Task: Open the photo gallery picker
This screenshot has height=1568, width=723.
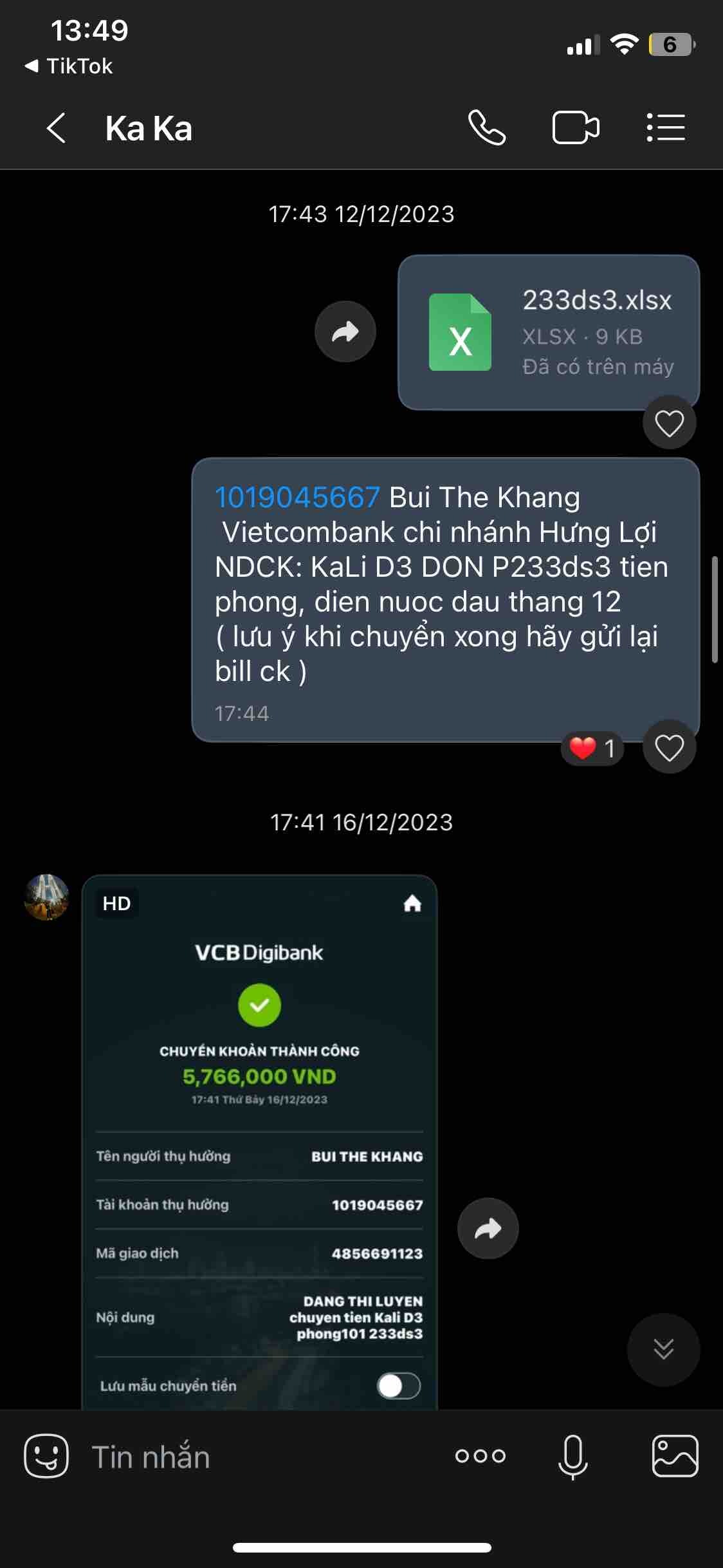Action: pyautogui.click(x=675, y=1456)
